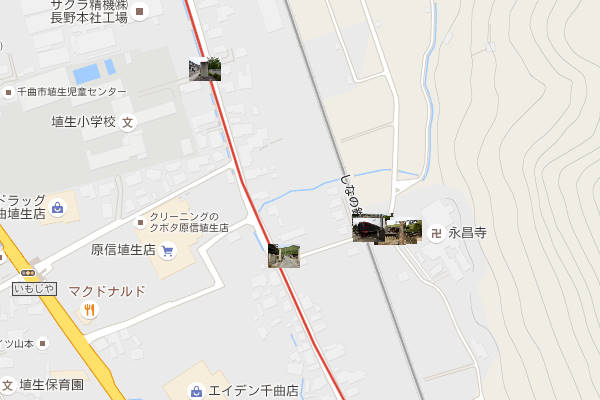Tap the ドラッグ store shopping bag marker
The height and width of the screenshot is (400, 600).
coord(58,208)
